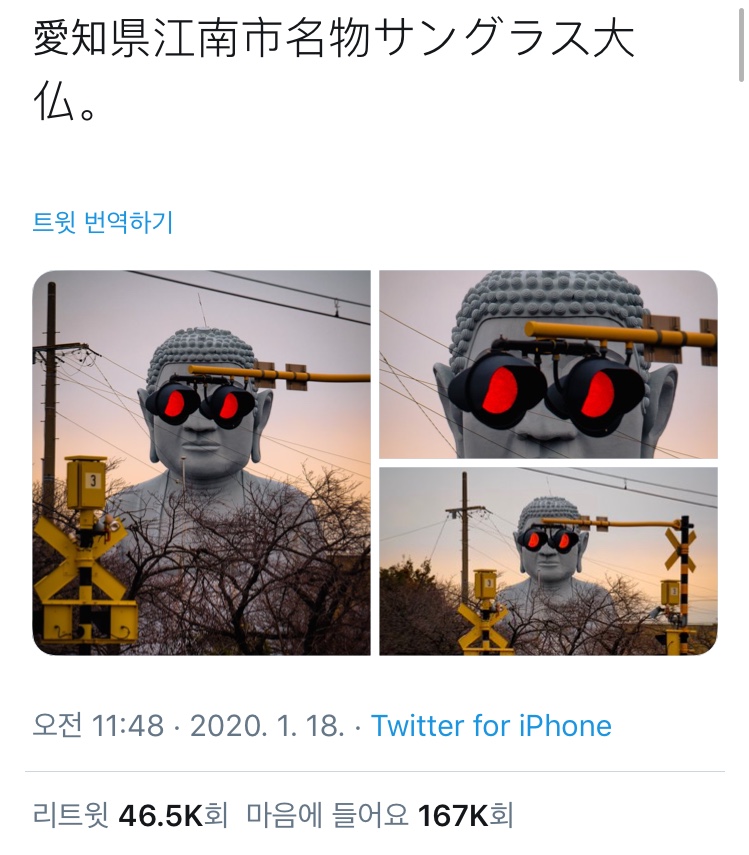Tap the Translate Tweet link (트윗 번역하기)
The height and width of the screenshot is (855, 749).
pos(103,222)
